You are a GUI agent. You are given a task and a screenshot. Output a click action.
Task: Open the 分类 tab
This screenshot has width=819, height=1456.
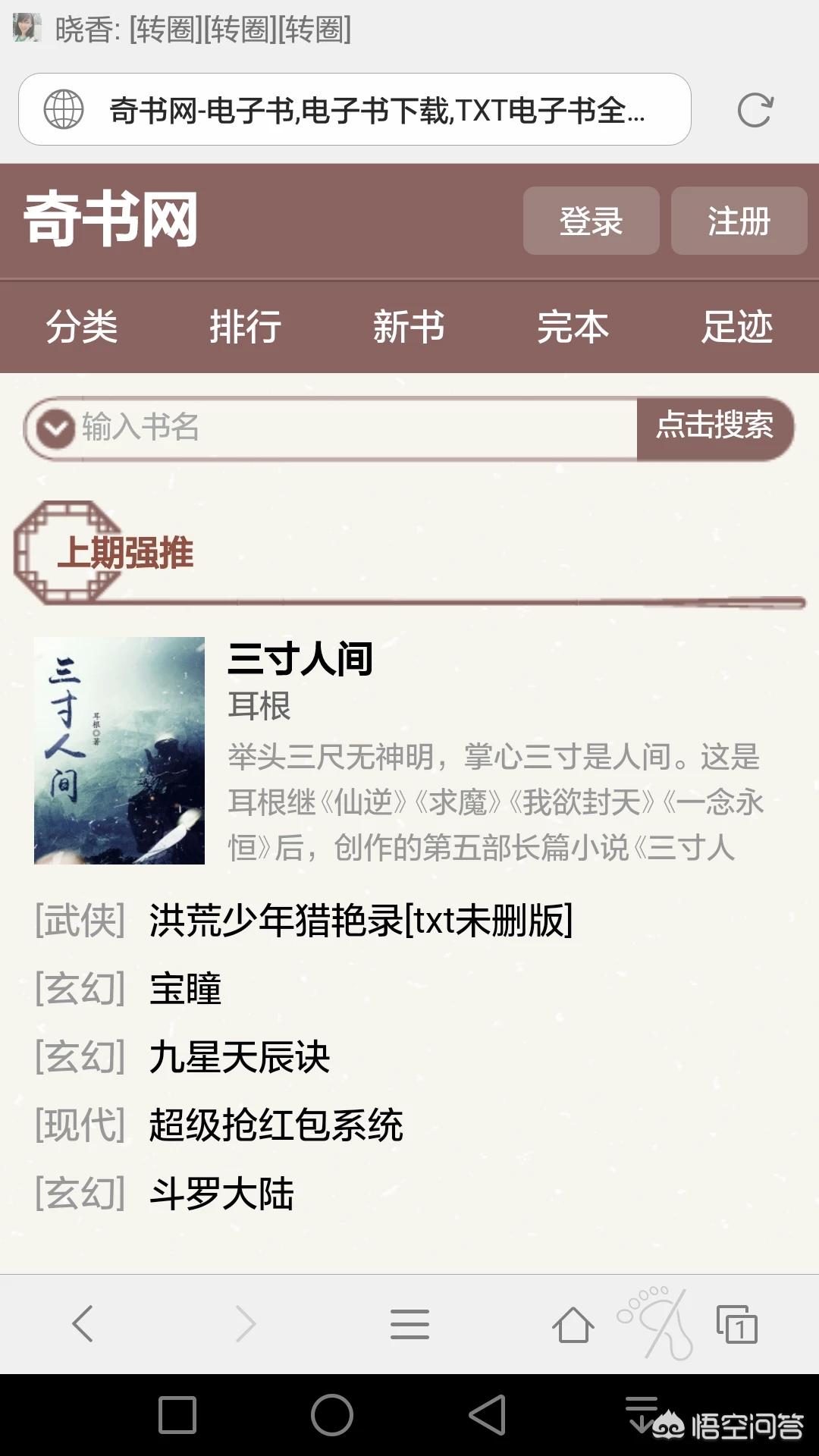pos(82,327)
